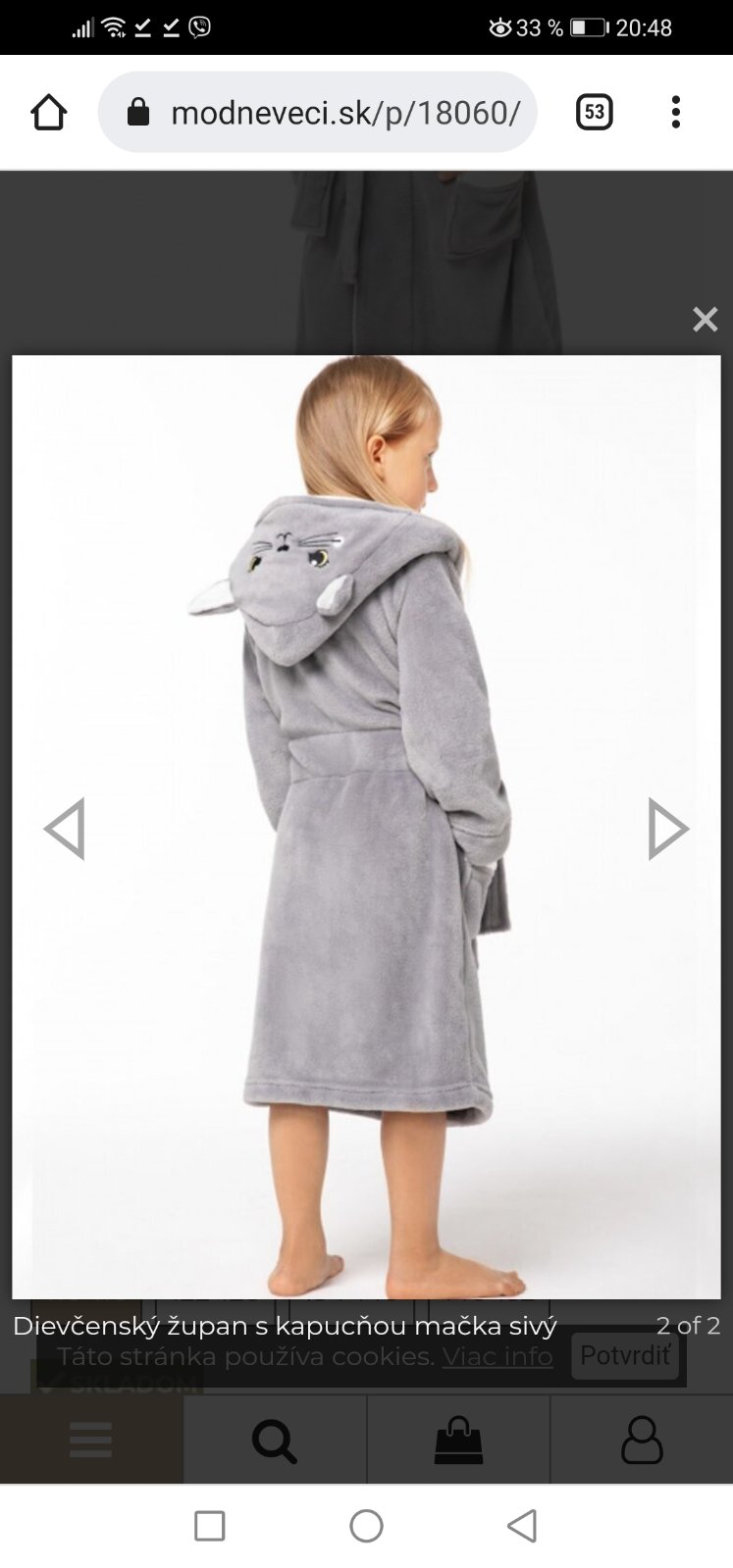This screenshot has height=1568, width=733.
Task: Open recent apps from navigation bar
Action: coord(209,1526)
